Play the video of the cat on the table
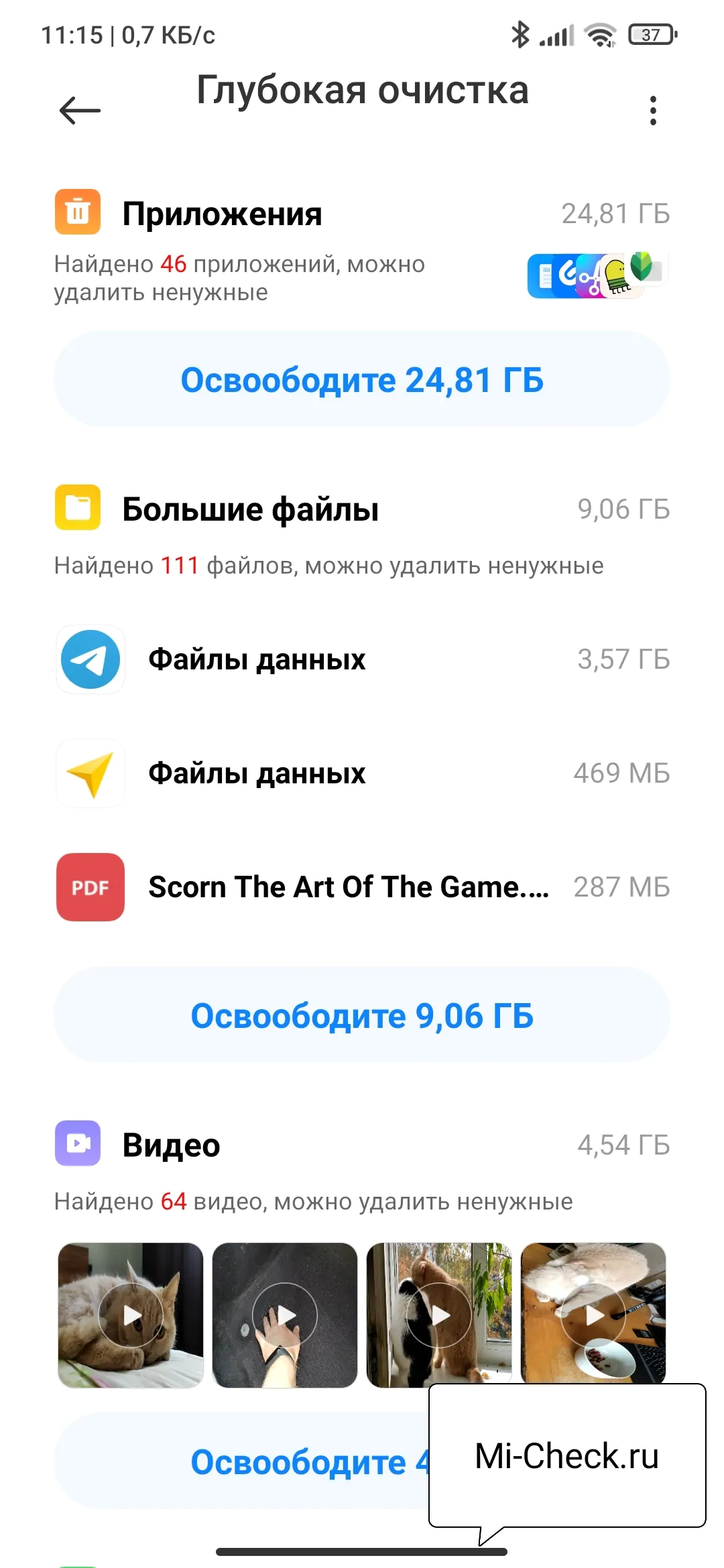Image resolution: width=724 pixels, height=1568 pixels. 593,1315
